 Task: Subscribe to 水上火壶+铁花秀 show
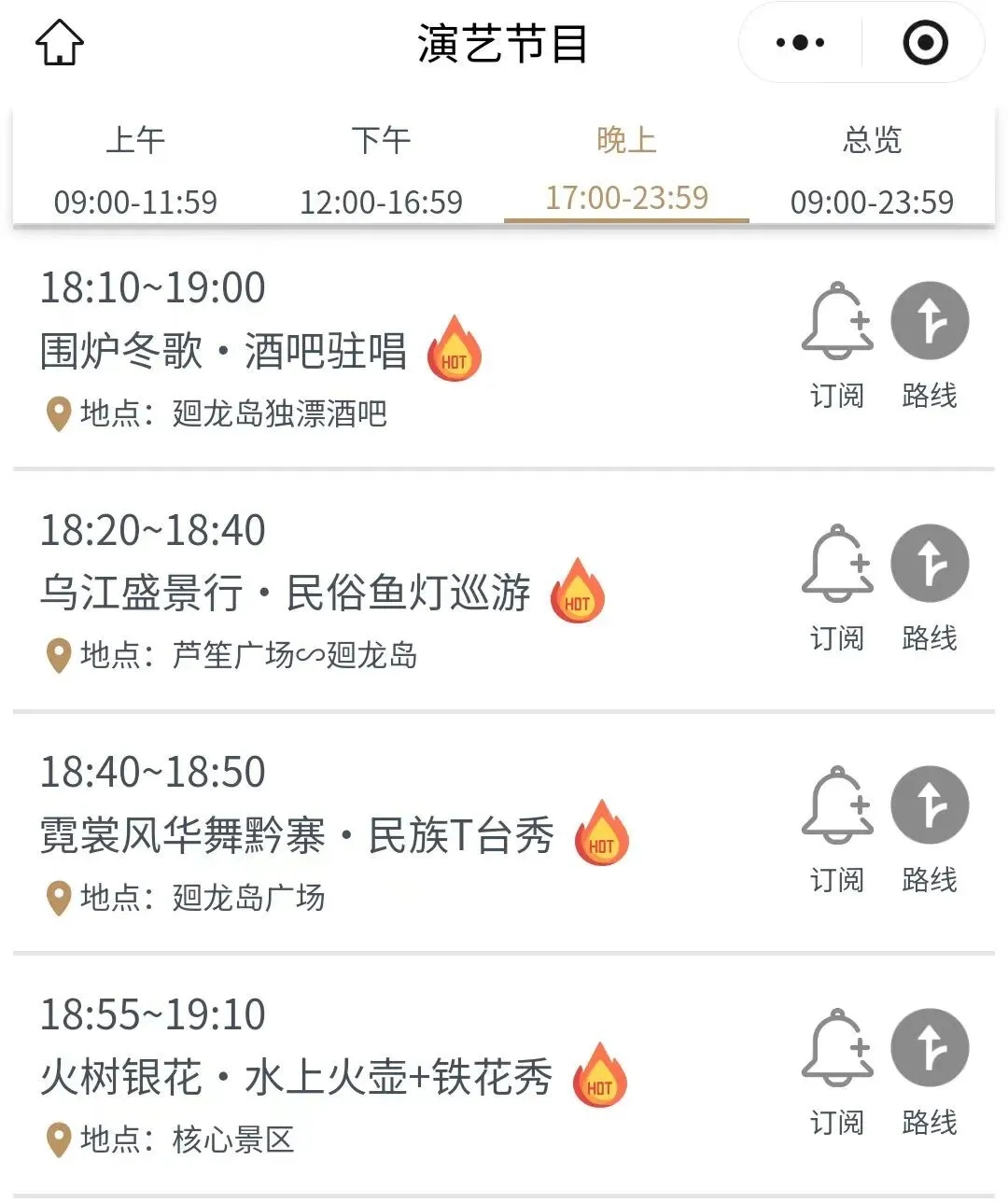837,1073
